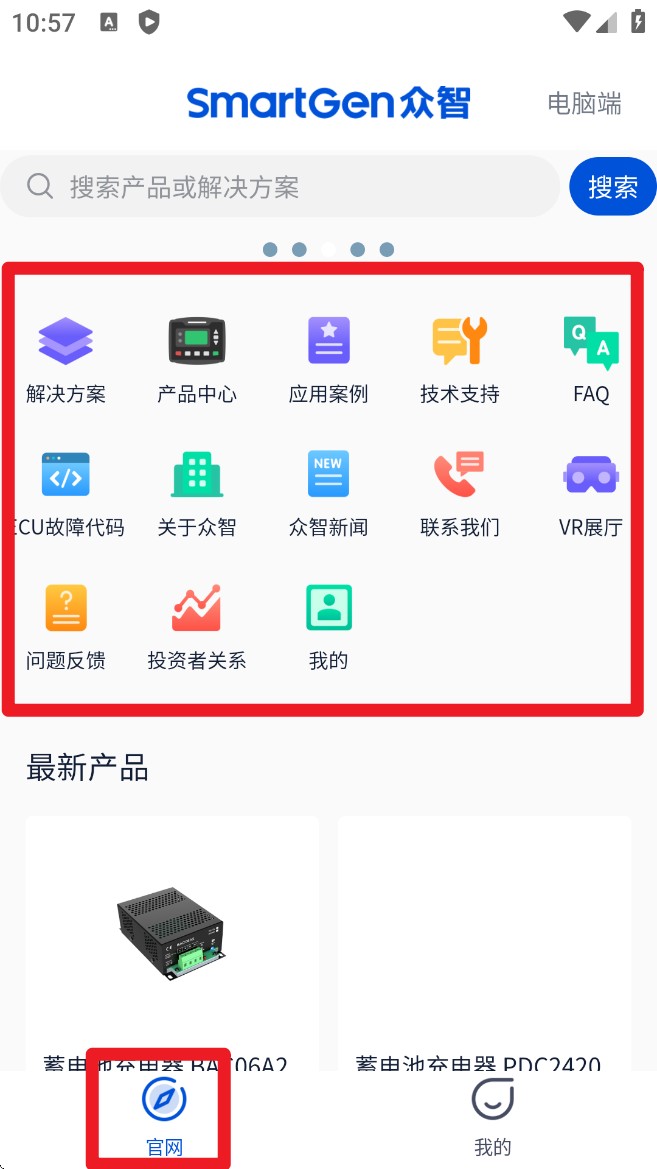Viewport: 657px width, 1169px height.
Task: Switch to 电脑端 desktop version
Action: tap(584, 104)
